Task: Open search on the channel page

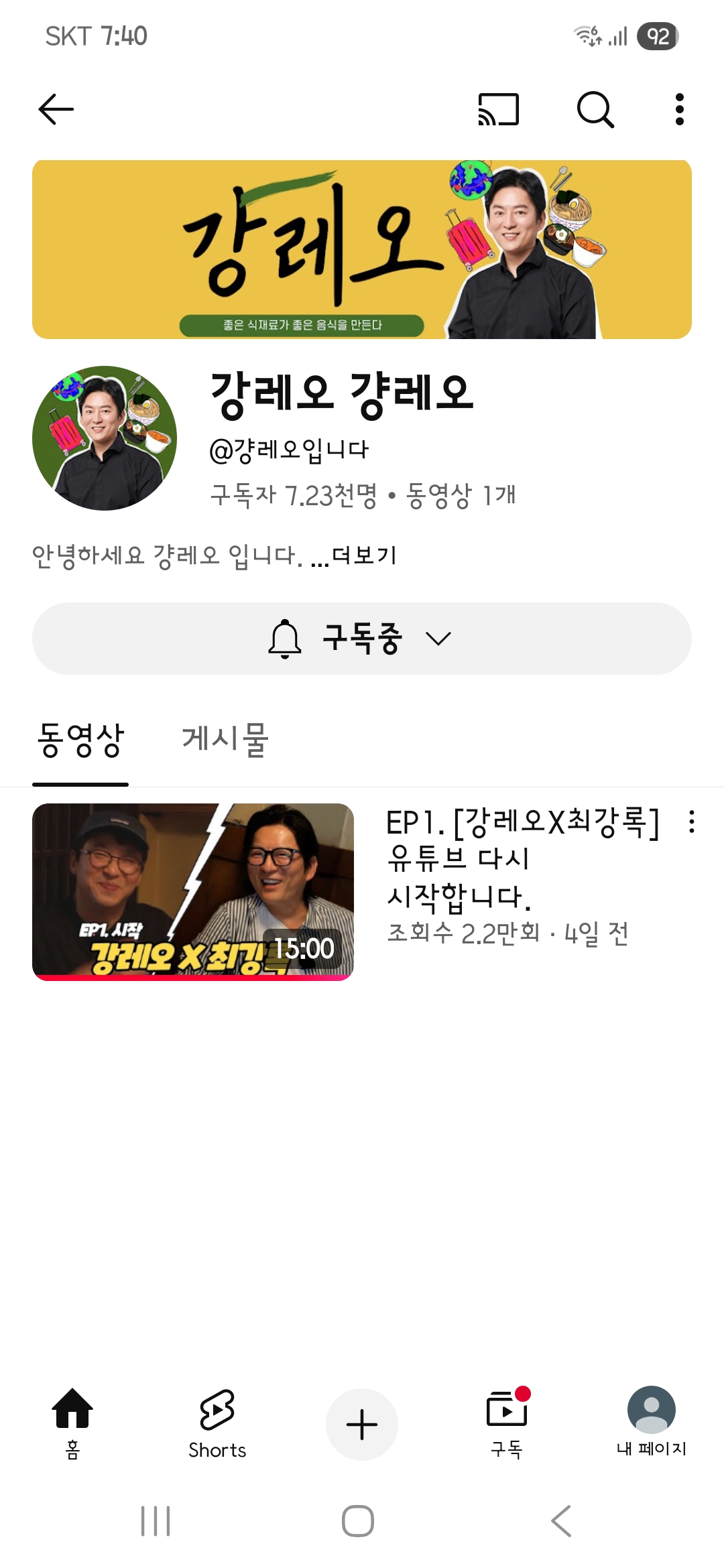Action: (595, 109)
